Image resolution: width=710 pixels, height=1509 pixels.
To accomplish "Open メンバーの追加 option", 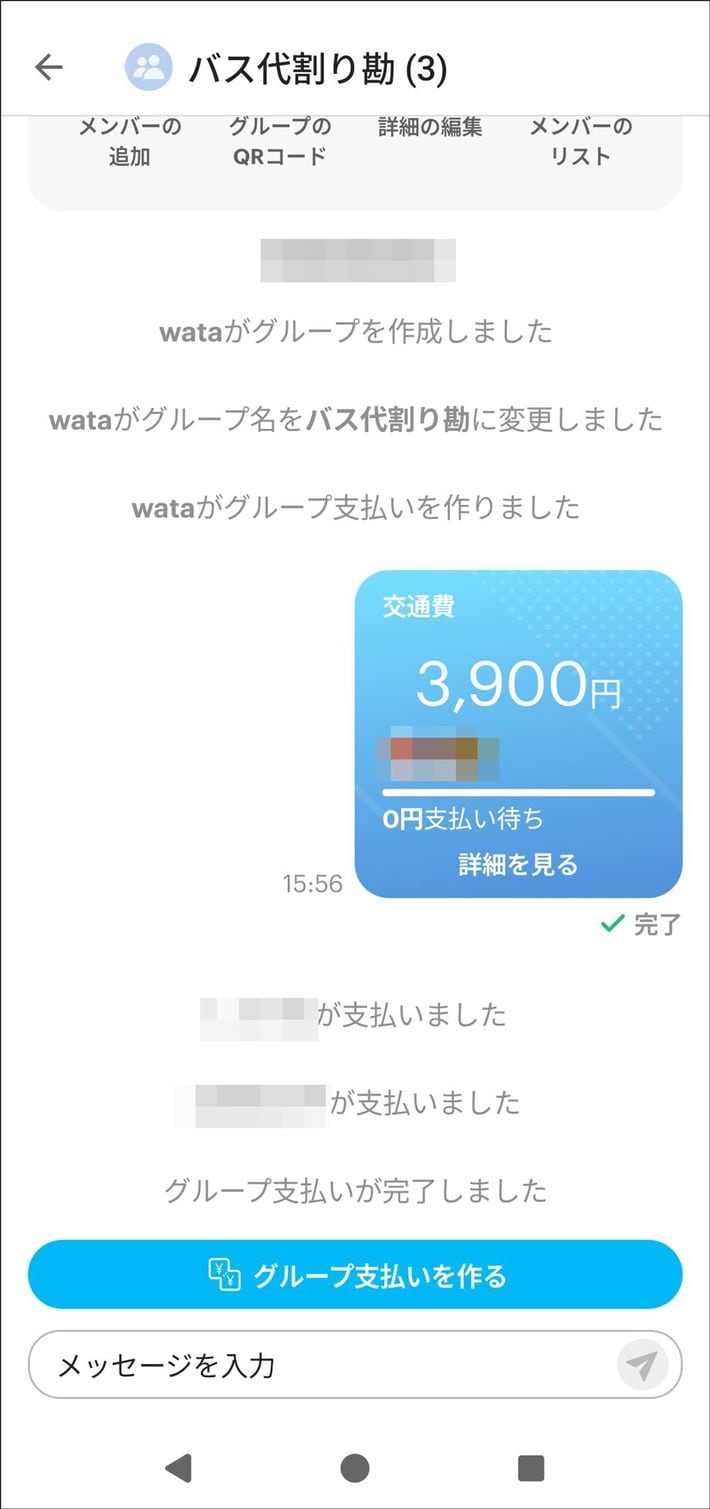I will 130,141.
